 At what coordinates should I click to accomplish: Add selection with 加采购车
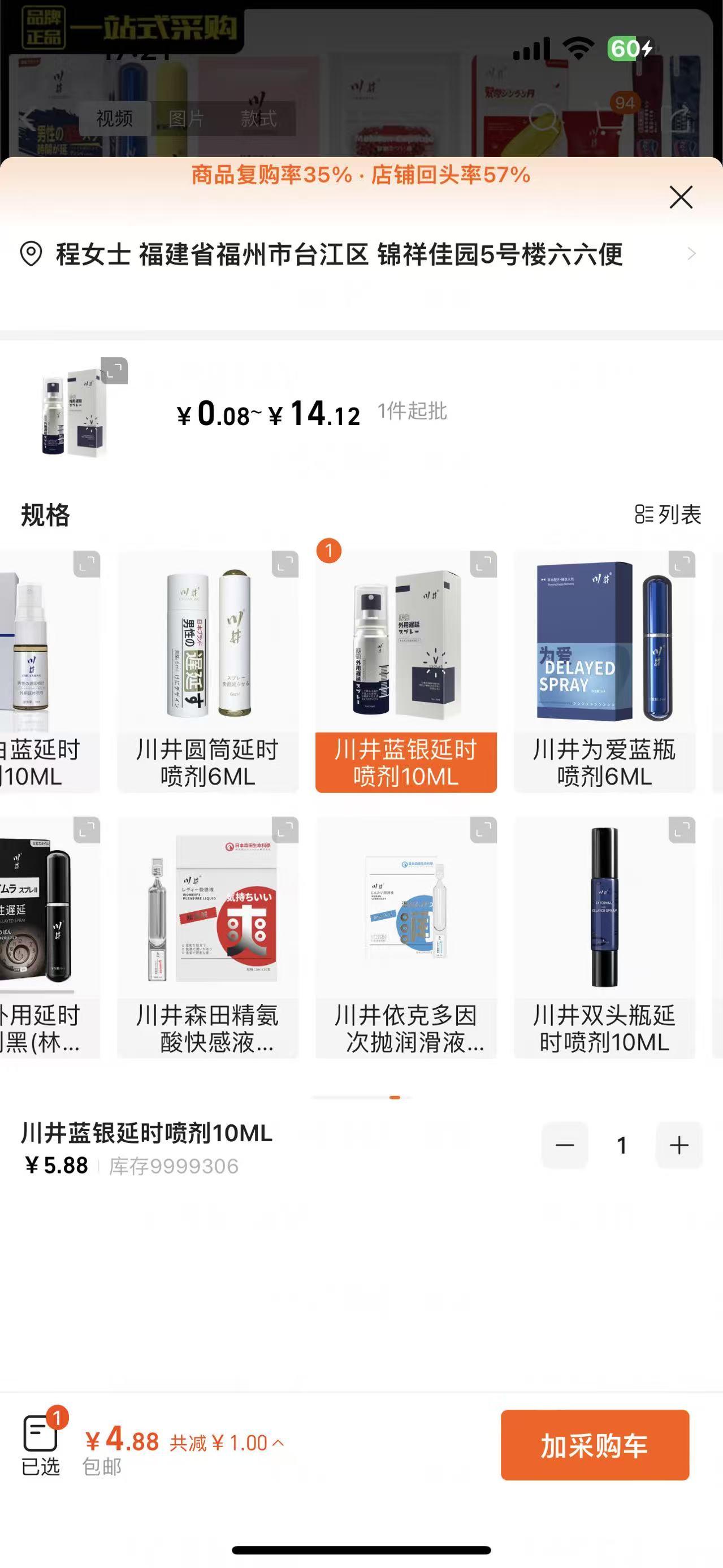[x=595, y=1445]
